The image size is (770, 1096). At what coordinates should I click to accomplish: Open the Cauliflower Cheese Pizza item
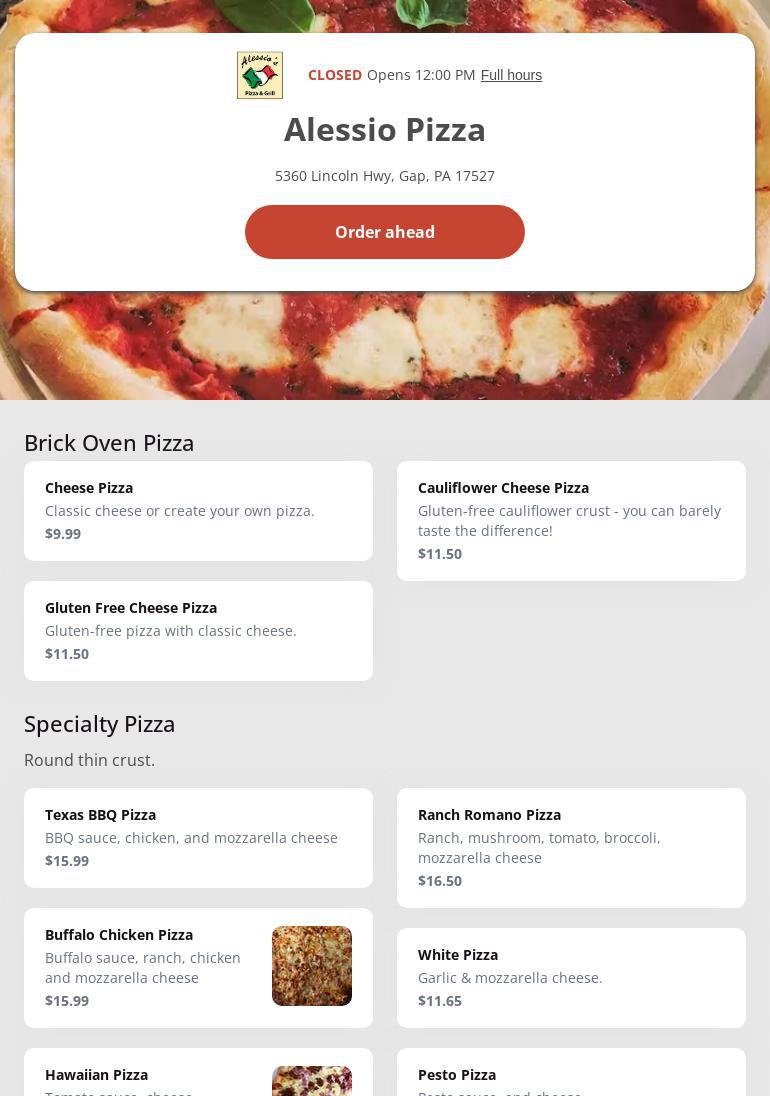[x=571, y=521]
